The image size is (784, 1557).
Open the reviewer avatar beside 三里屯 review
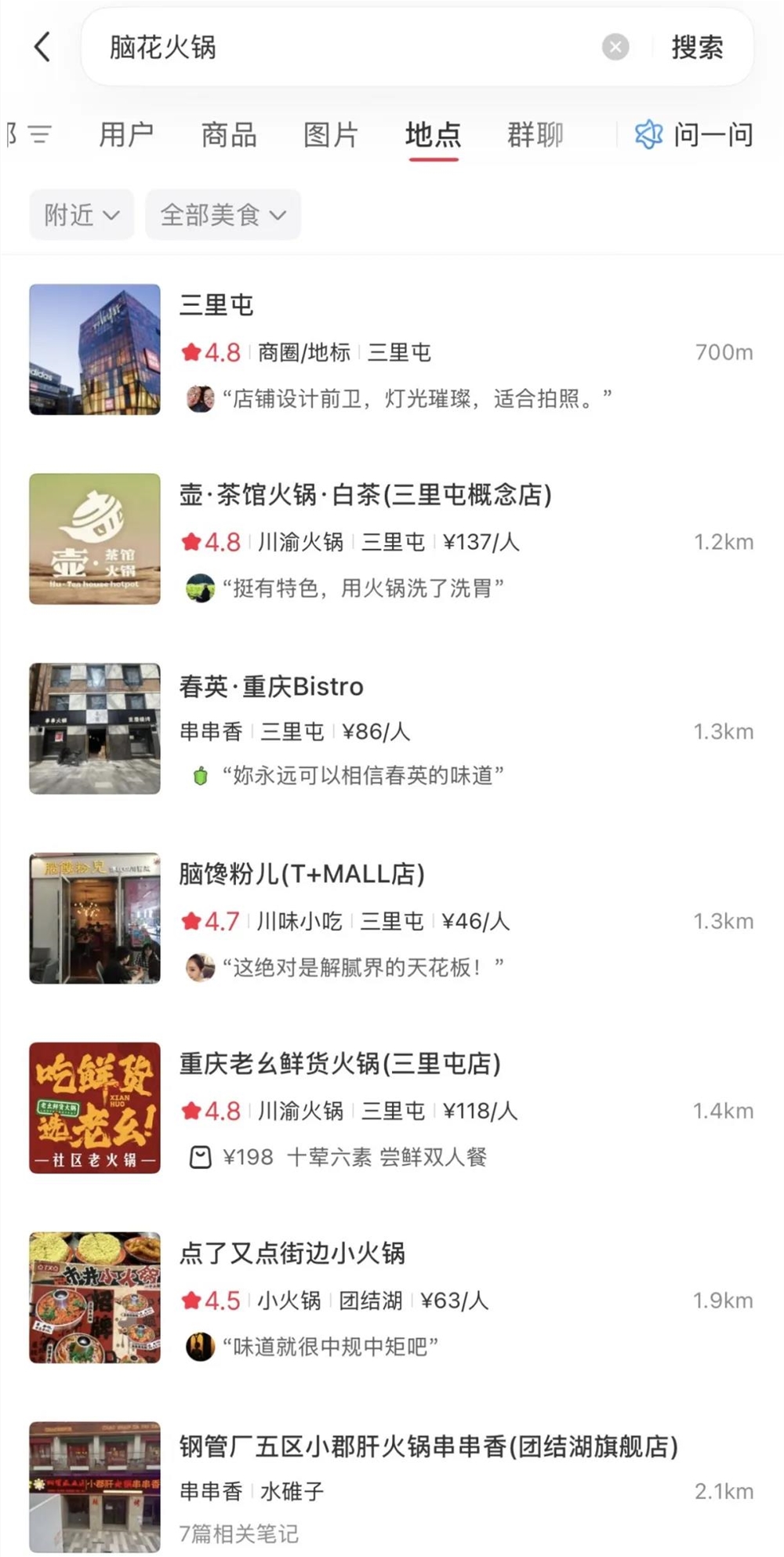coord(201,398)
